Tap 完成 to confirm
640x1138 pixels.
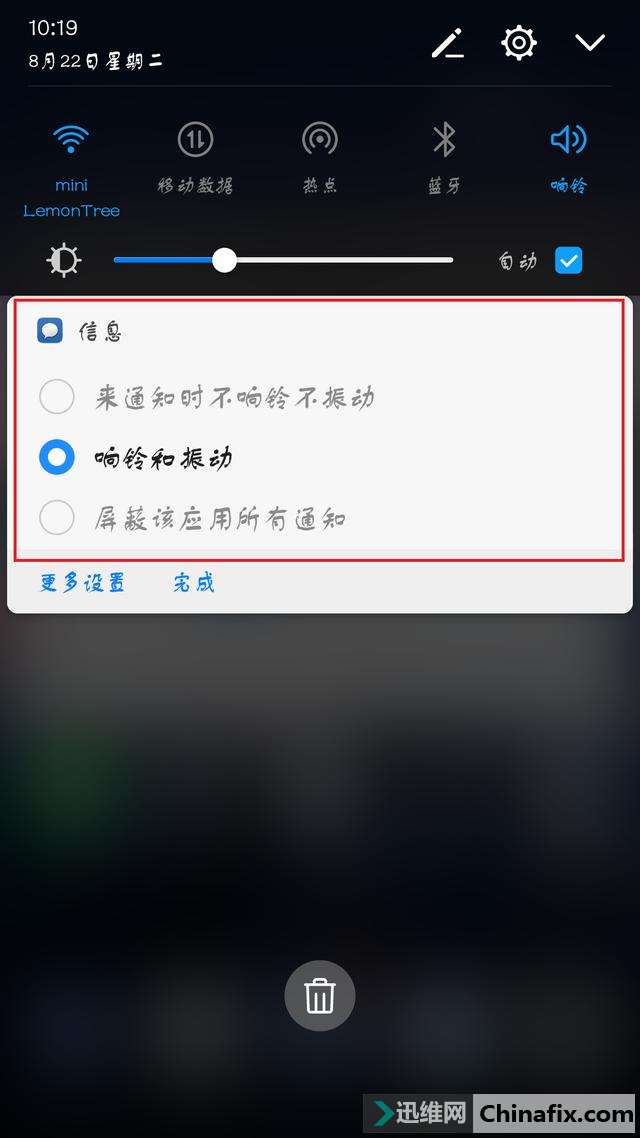194,583
